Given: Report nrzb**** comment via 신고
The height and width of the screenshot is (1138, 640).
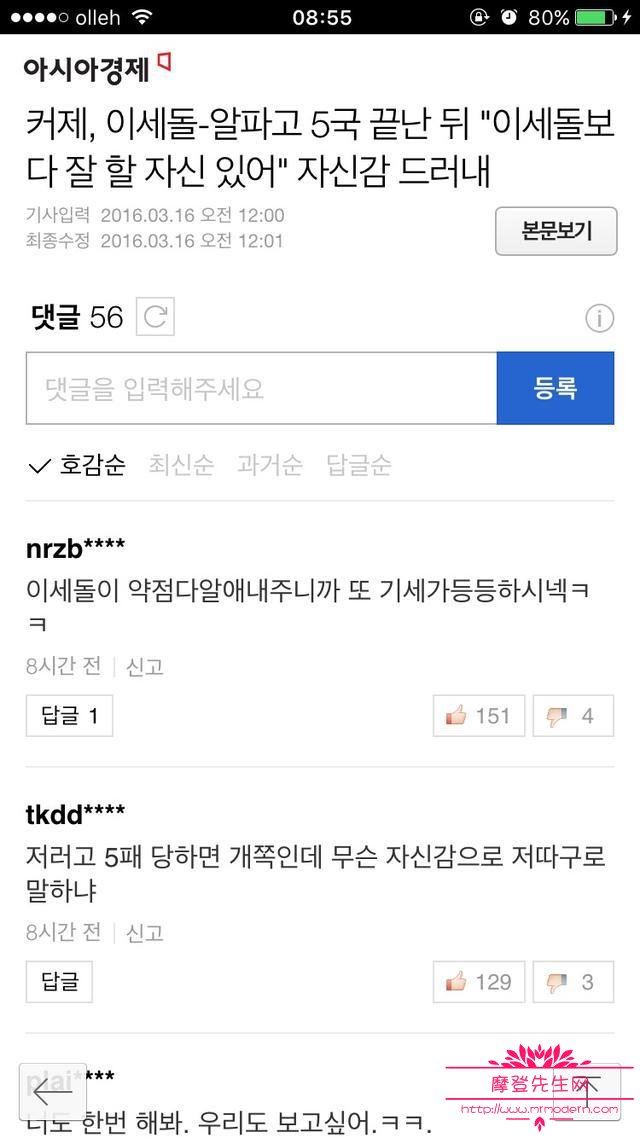Looking at the screenshot, I should [x=145, y=666].
